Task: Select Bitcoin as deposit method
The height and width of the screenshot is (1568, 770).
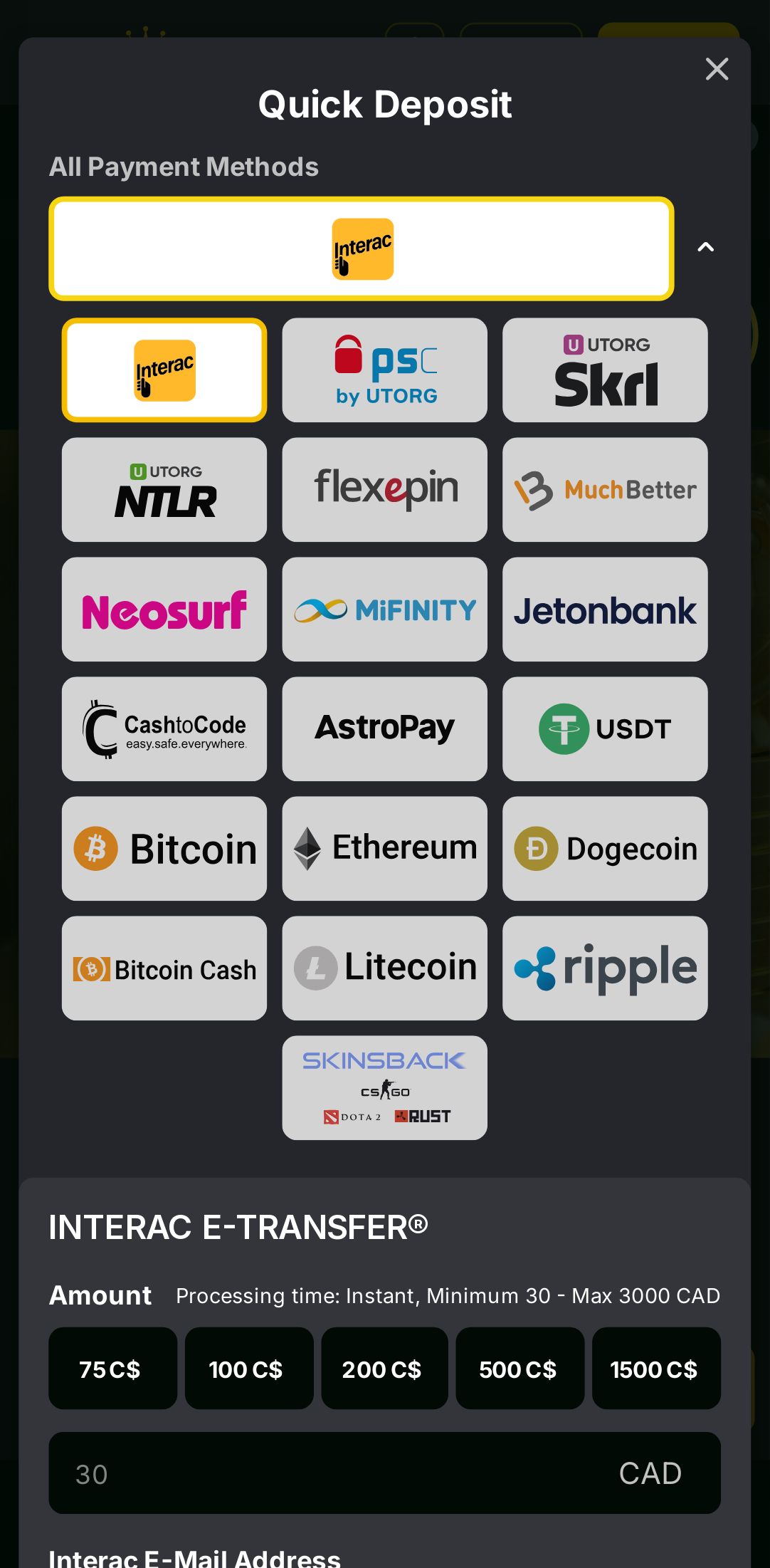Action: click(164, 849)
